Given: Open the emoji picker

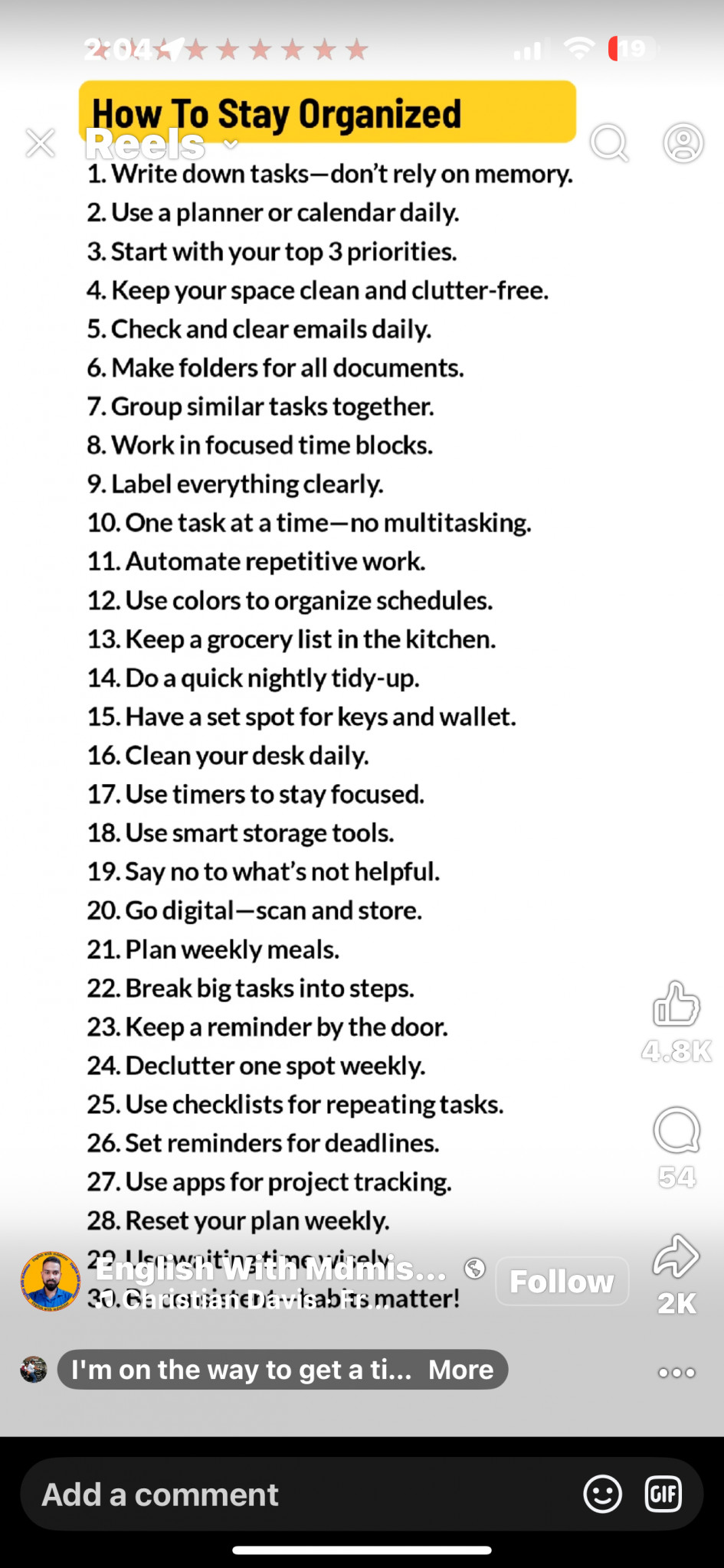Looking at the screenshot, I should tap(603, 1494).
